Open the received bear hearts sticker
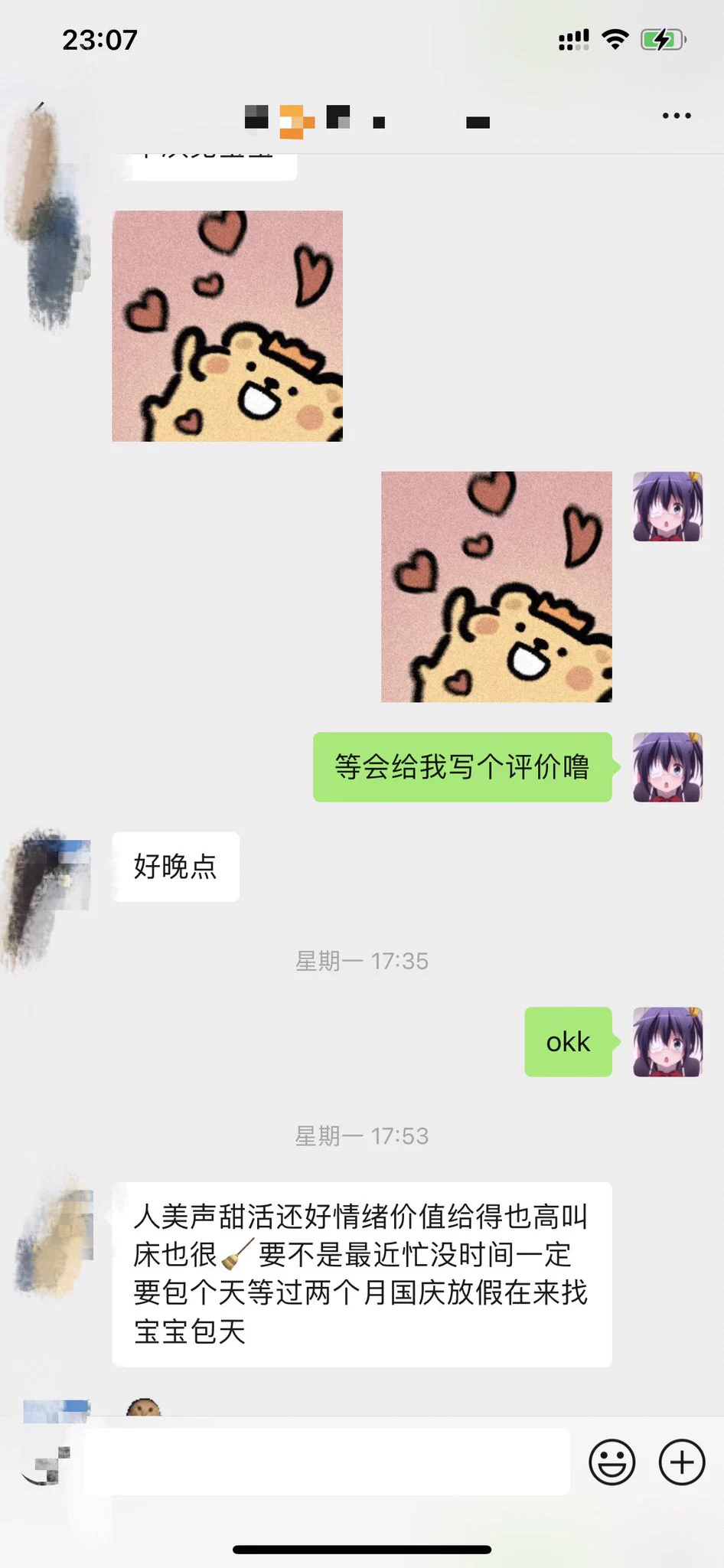 pyautogui.click(x=227, y=326)
